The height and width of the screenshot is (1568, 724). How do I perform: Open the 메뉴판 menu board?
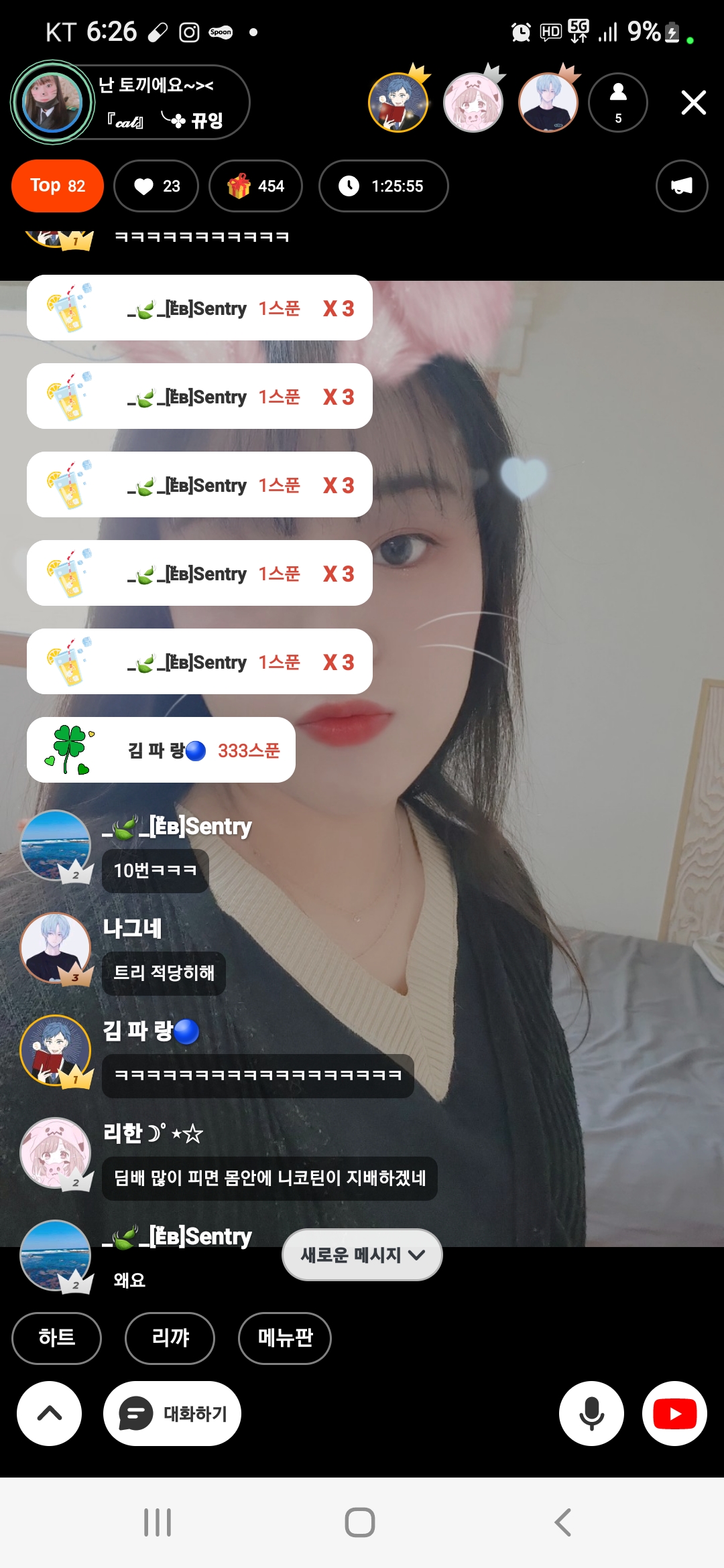(x=285, y=1337)
